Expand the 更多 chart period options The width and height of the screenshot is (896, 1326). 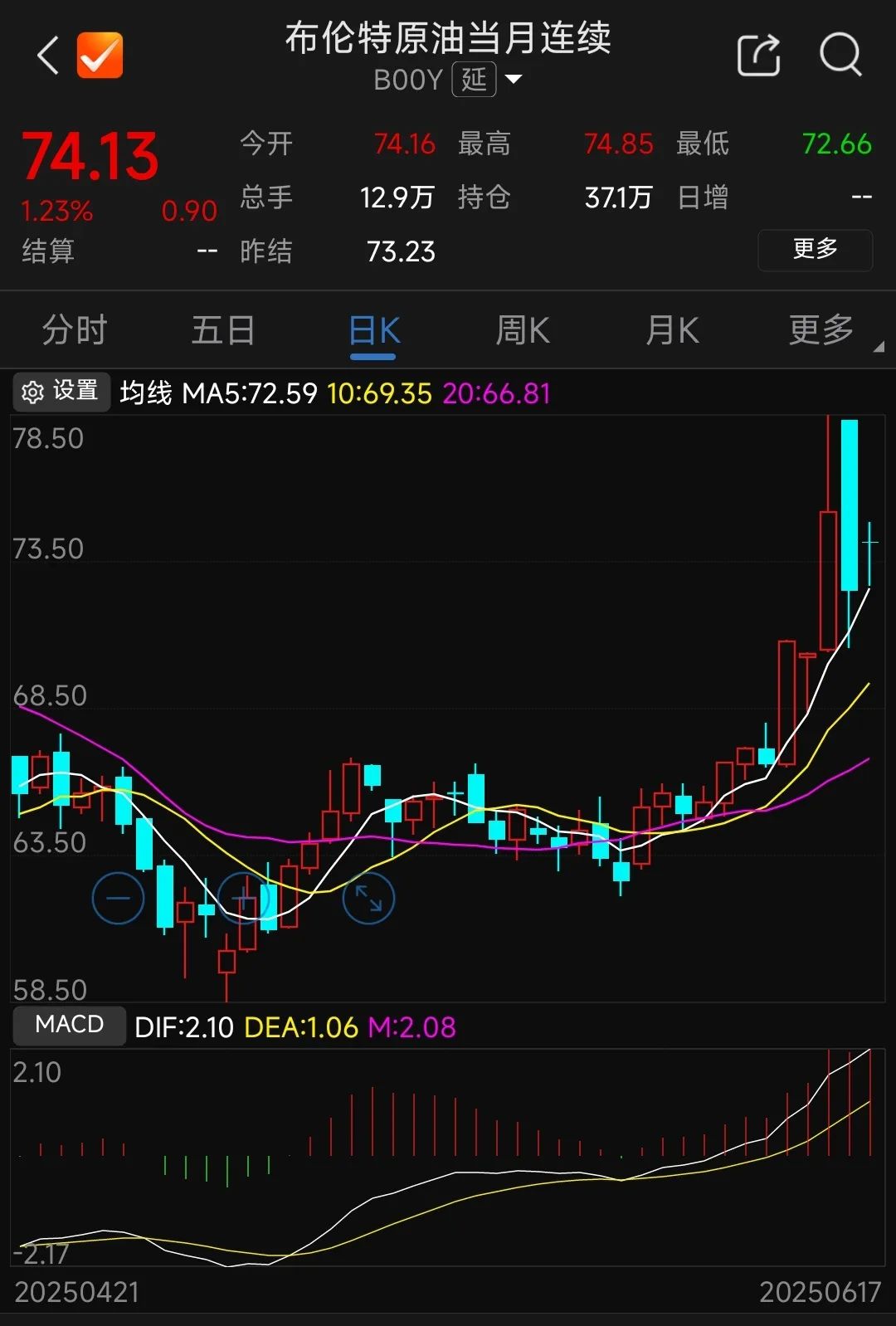click(822, 330)
